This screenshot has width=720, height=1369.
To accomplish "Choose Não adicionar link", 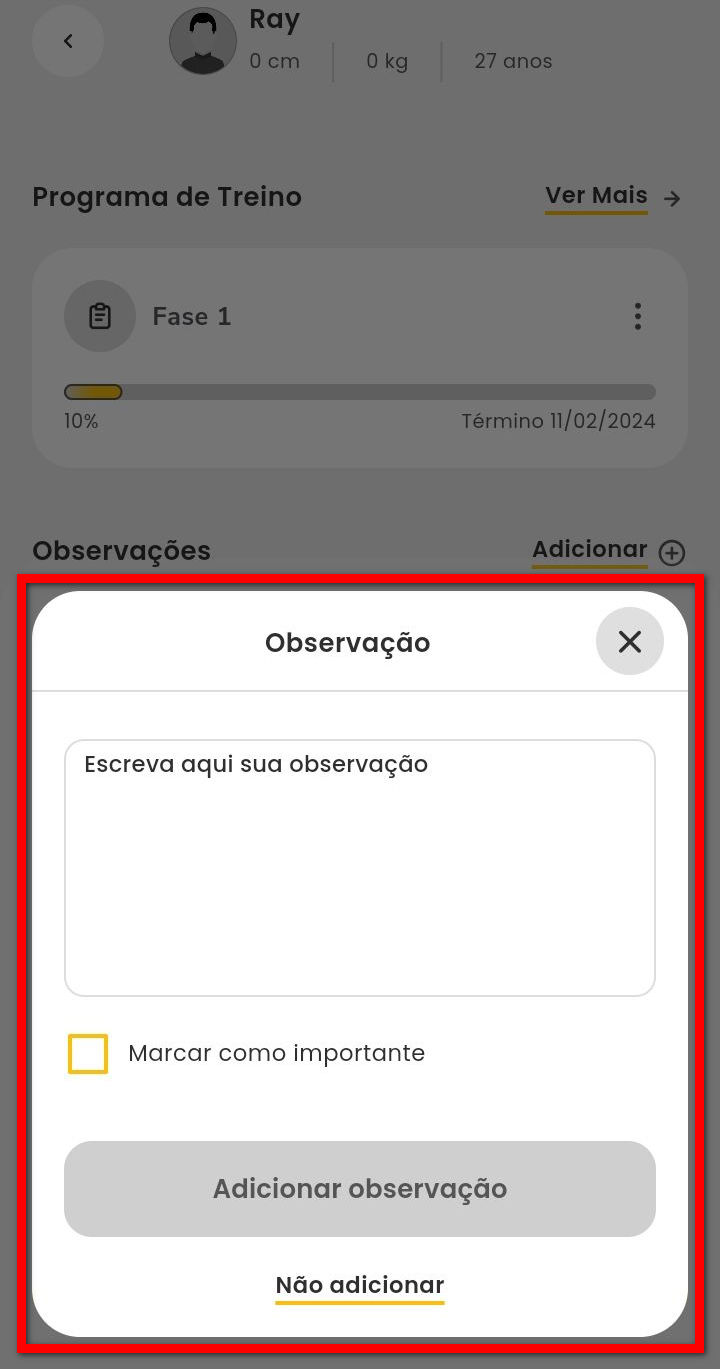I will [360, 1285].
